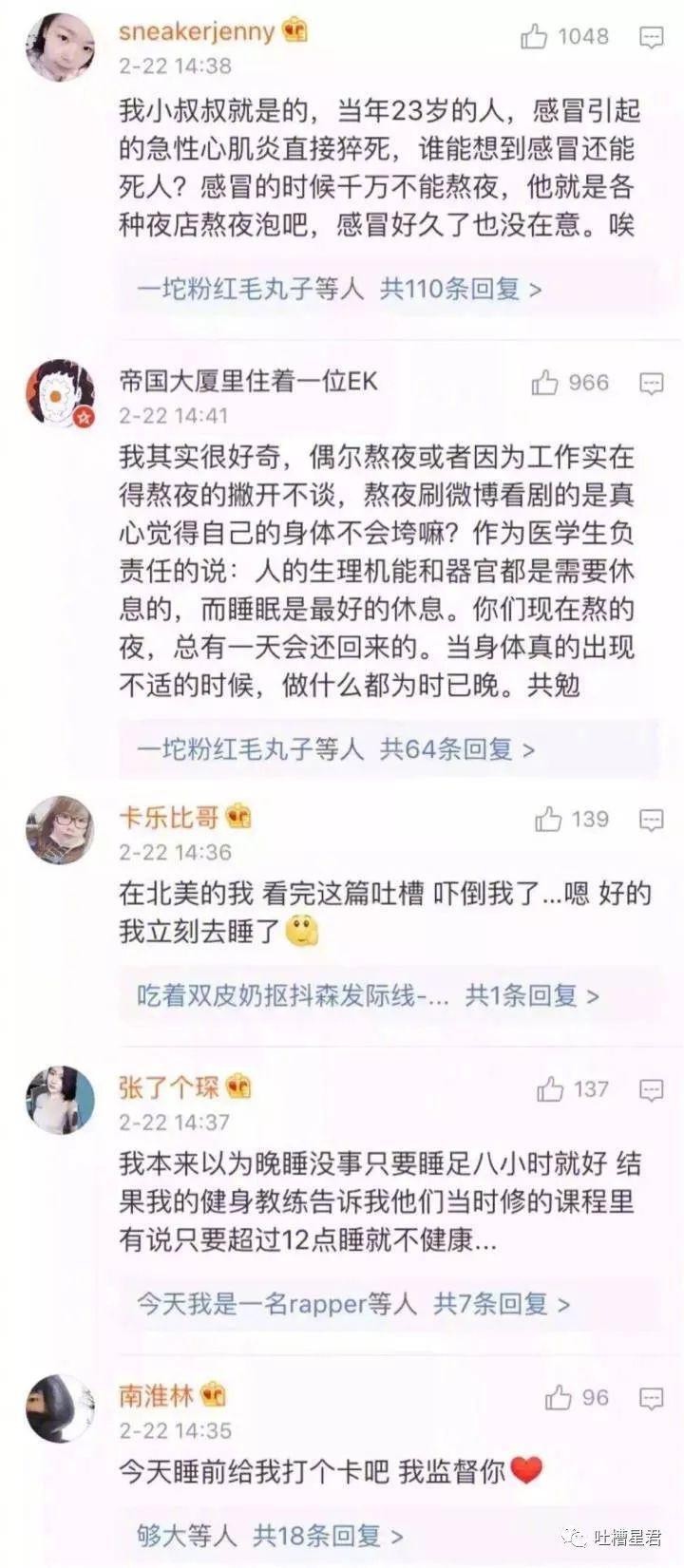Reply to 卡乐比哥 using the comment icon
The image size is (684, 1568).
pyautogui.click(x=651, y=821)
